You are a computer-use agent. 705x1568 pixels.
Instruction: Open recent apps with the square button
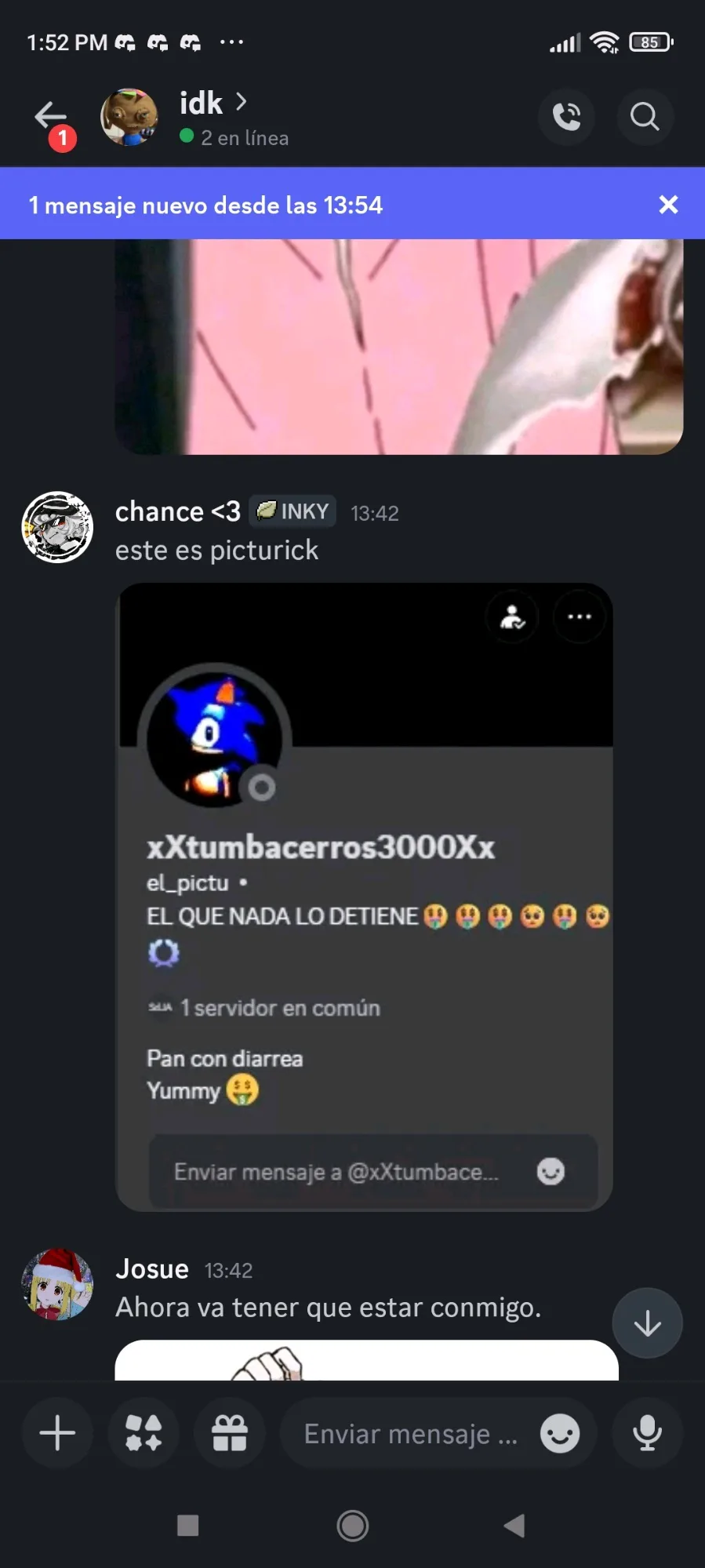click(x=188, y=1526)
